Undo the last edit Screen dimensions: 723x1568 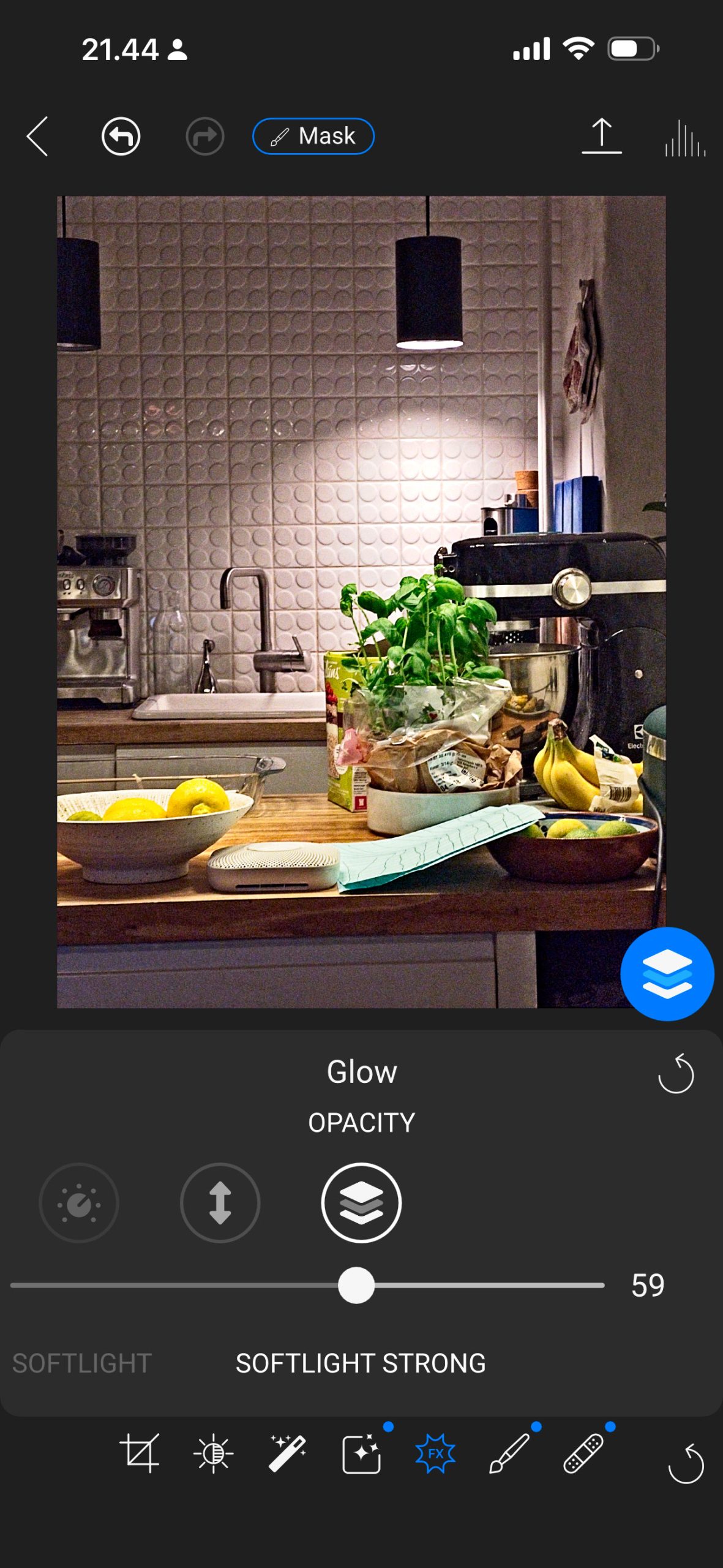[121, 136]
